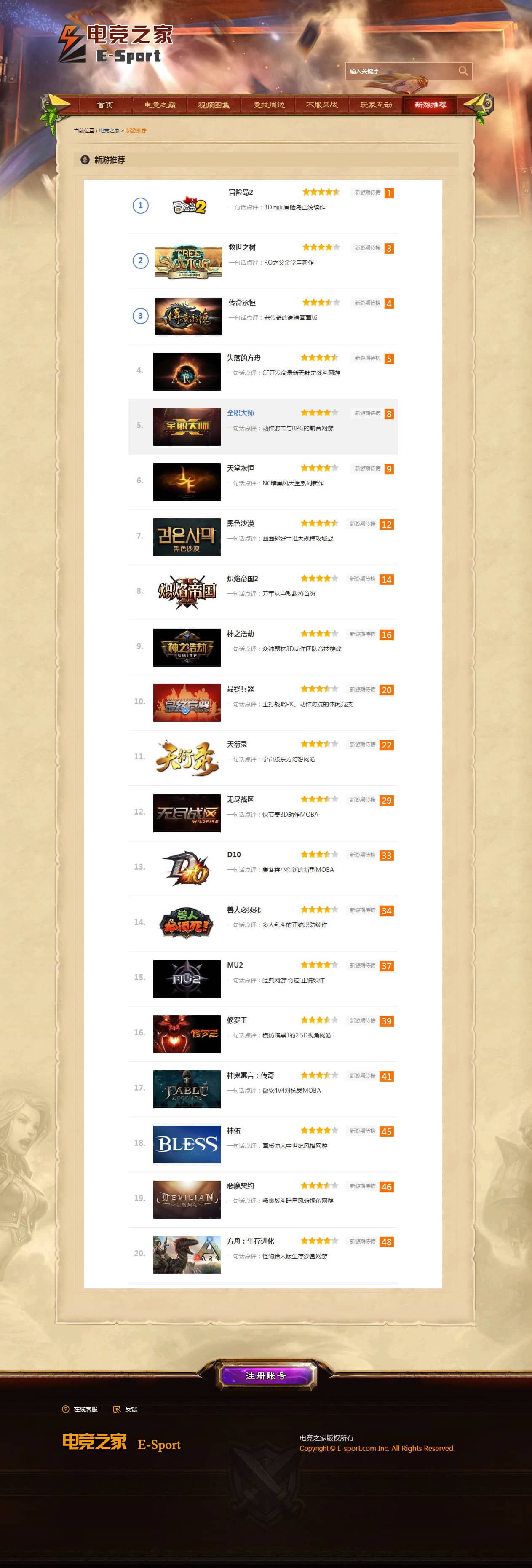
Task: Open the highlighted 全职大师 link
Action: tap(241, 413)
